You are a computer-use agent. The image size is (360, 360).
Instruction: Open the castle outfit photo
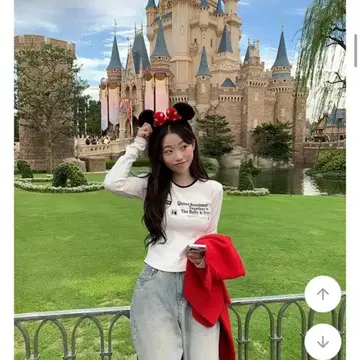click(180, 180)
